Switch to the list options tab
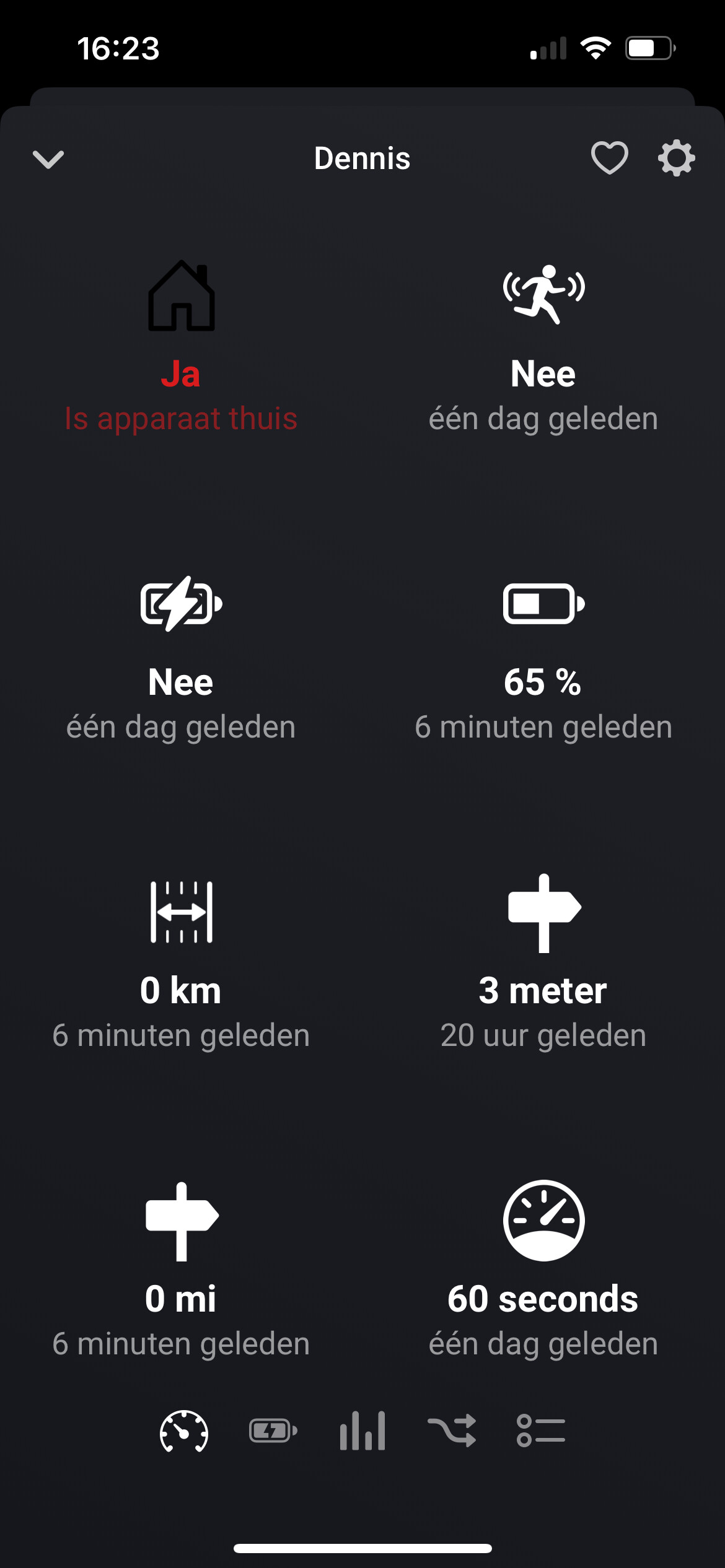The height and width of the screenshot is (1568, 725). click(x=541, y=1431)
